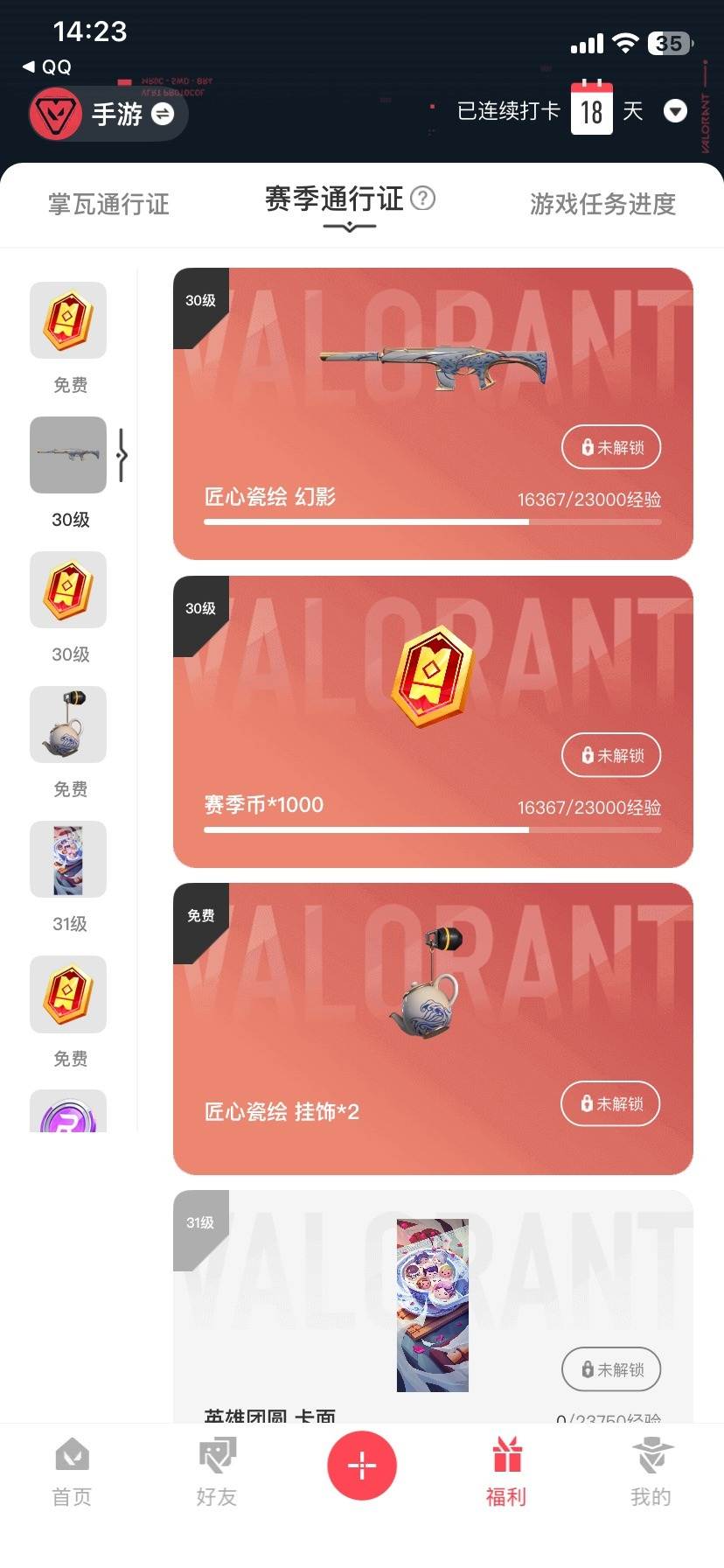Tap the game-switch swap icon beside 手游
Viewport: 724px width, 1568px height.
162,114
